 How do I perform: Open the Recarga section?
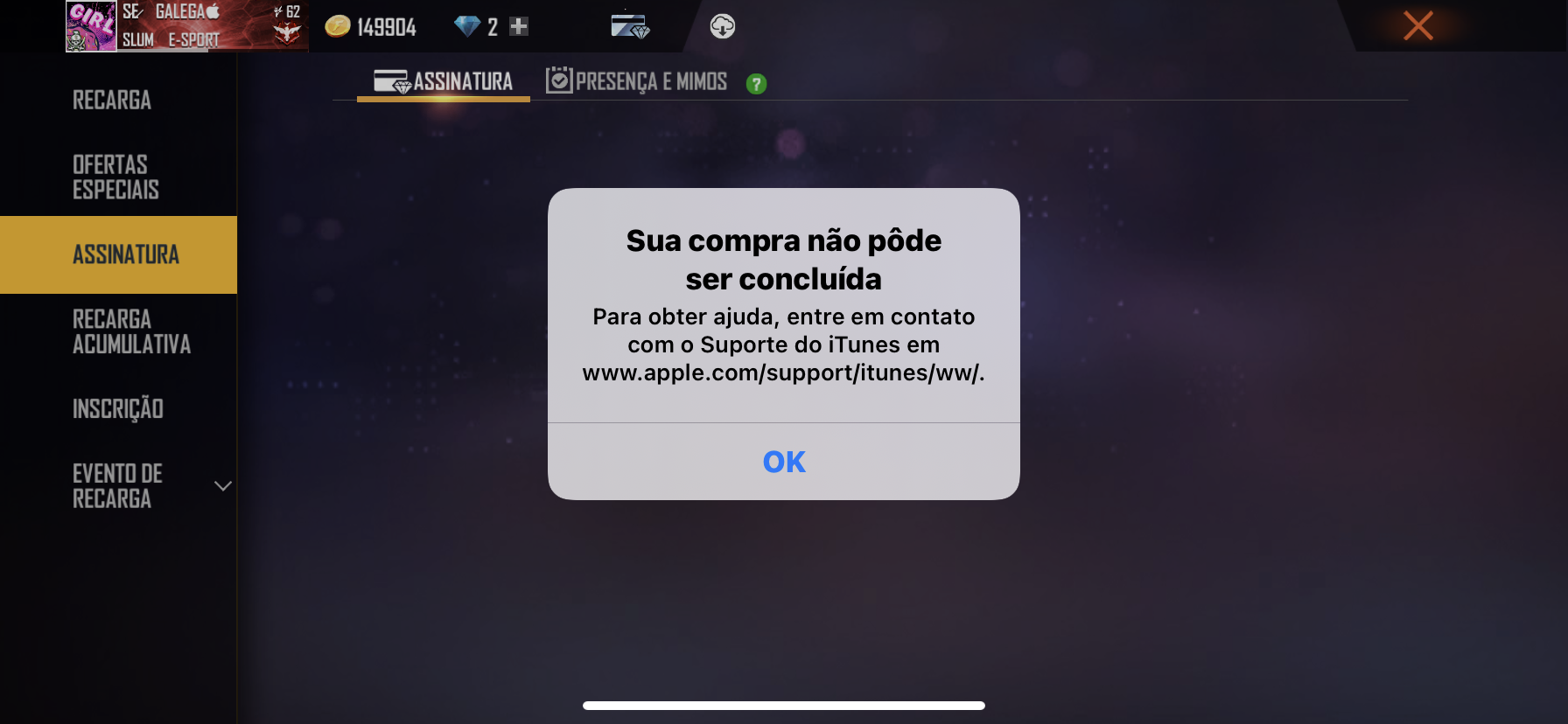(112, 100)
